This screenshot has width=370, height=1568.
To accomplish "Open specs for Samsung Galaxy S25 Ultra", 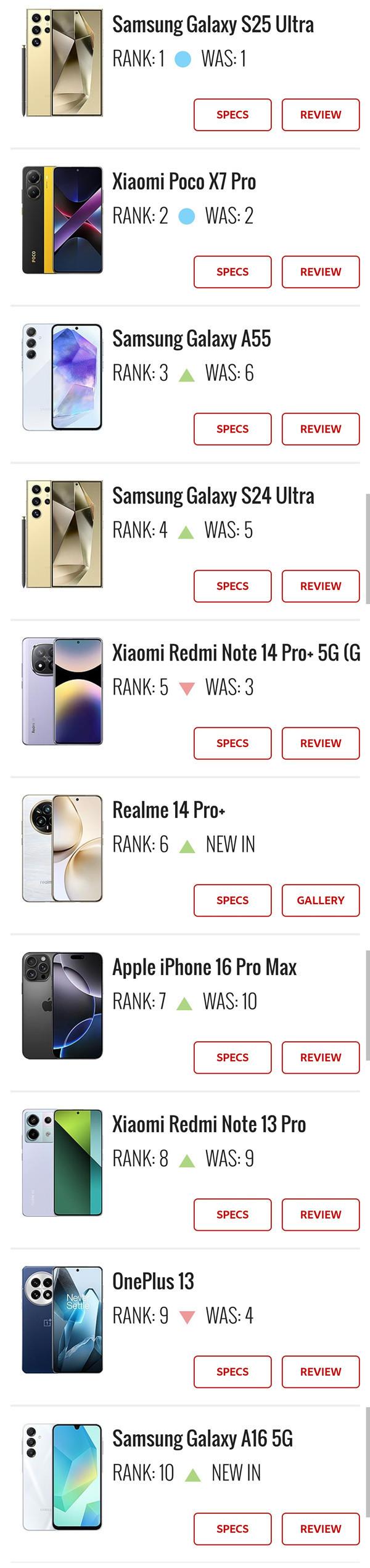I will coord(232,115).
